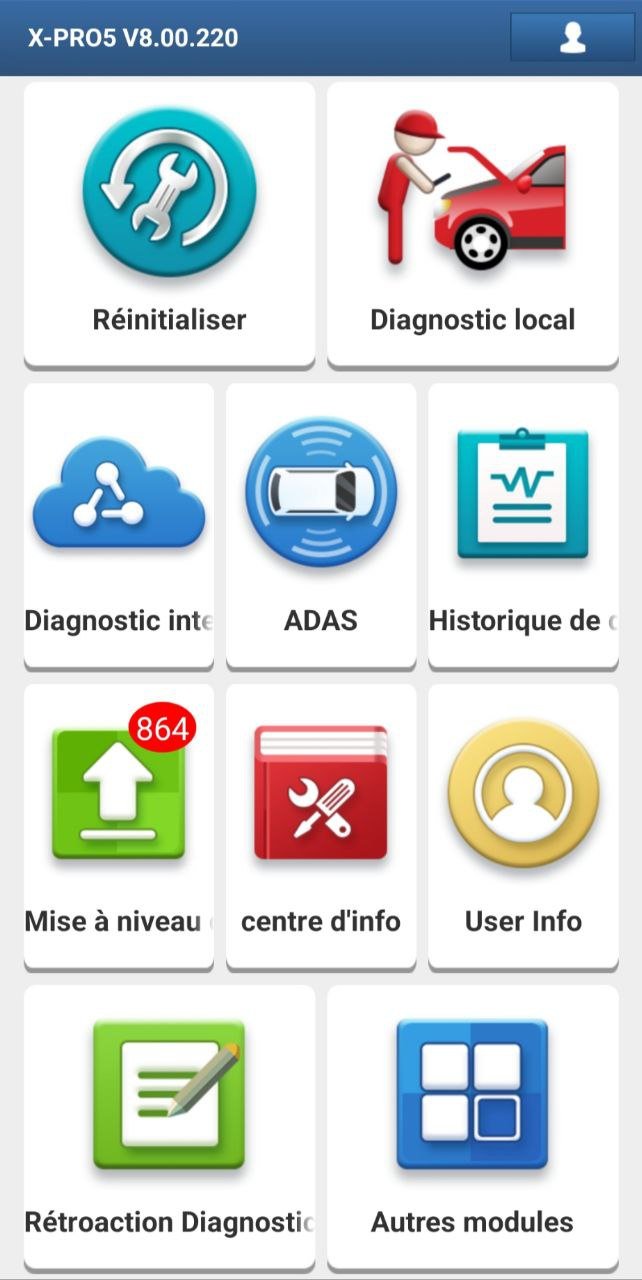Go to centre d'info
The height and width of the screenshot is (1280, 642).
(321, 826)
